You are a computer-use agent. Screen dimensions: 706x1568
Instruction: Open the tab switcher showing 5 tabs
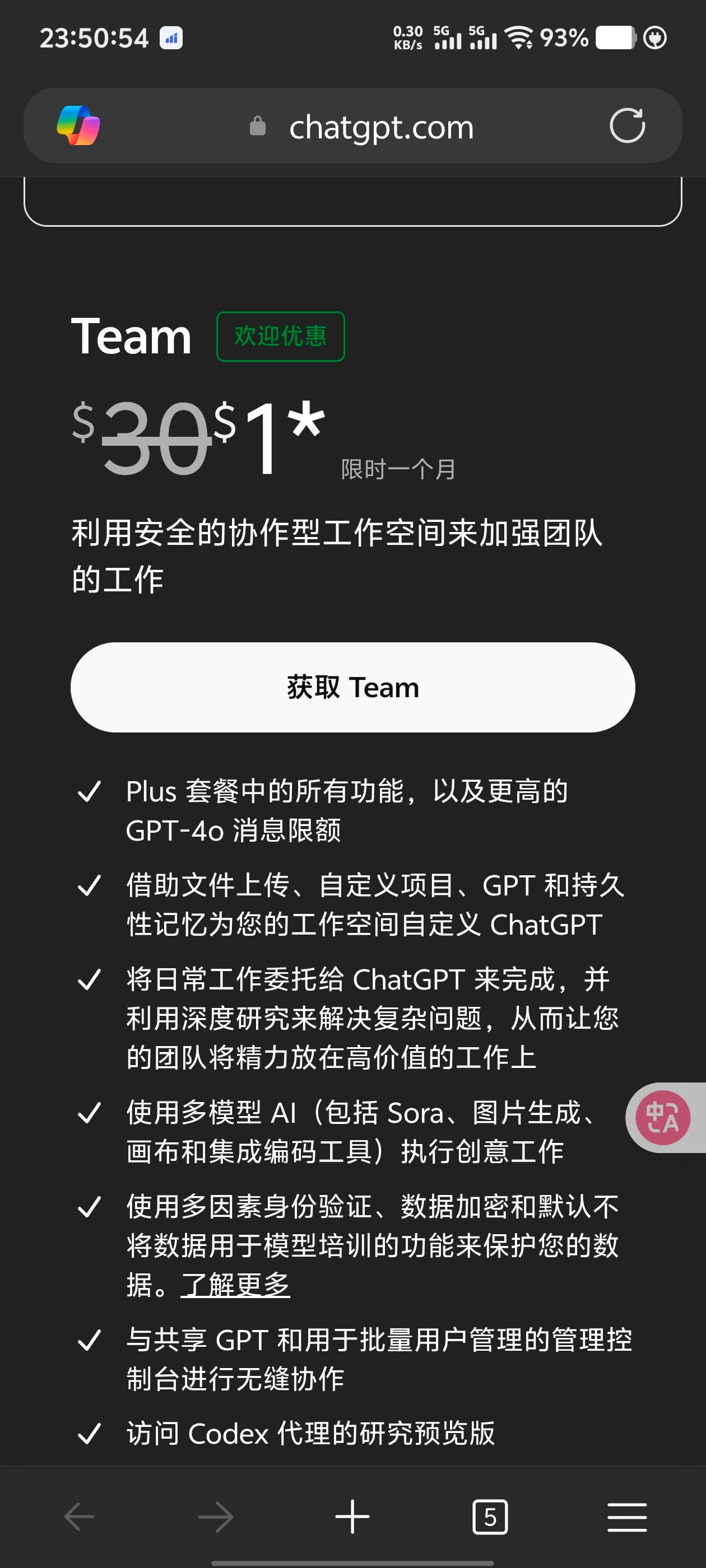[x=490, y=1516]
